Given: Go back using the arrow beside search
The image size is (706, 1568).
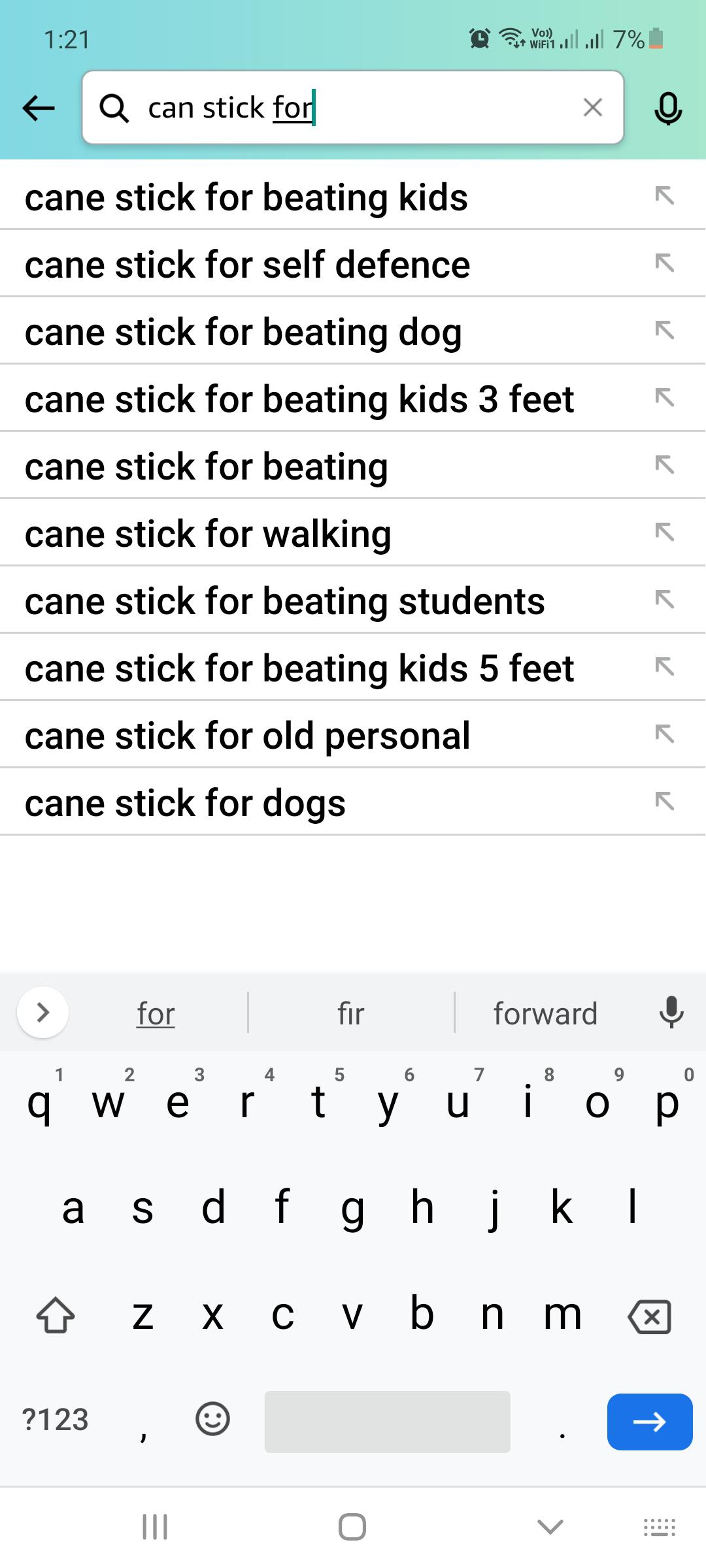Looking at the screenshot, I should point(39,108).
